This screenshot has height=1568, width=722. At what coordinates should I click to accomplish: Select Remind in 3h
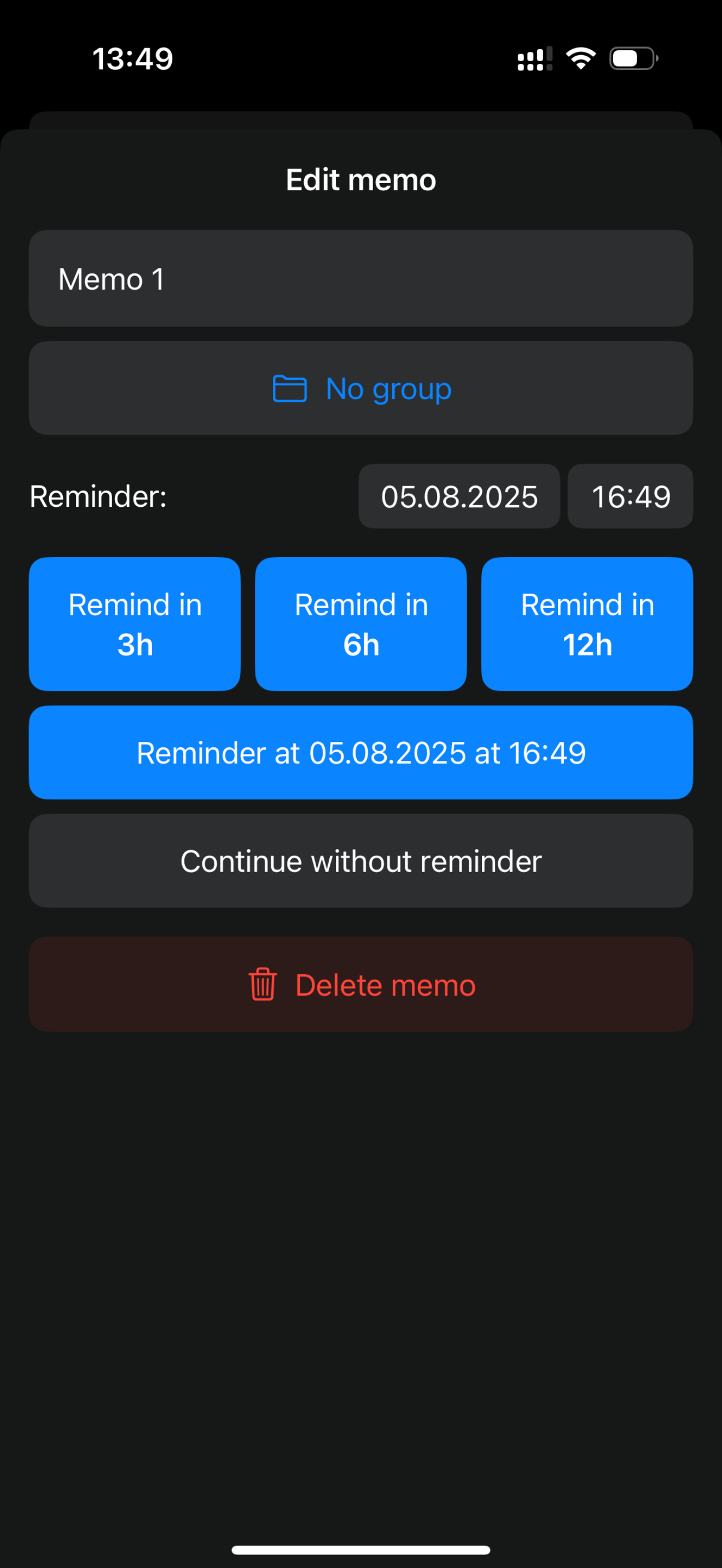point(135,624)
